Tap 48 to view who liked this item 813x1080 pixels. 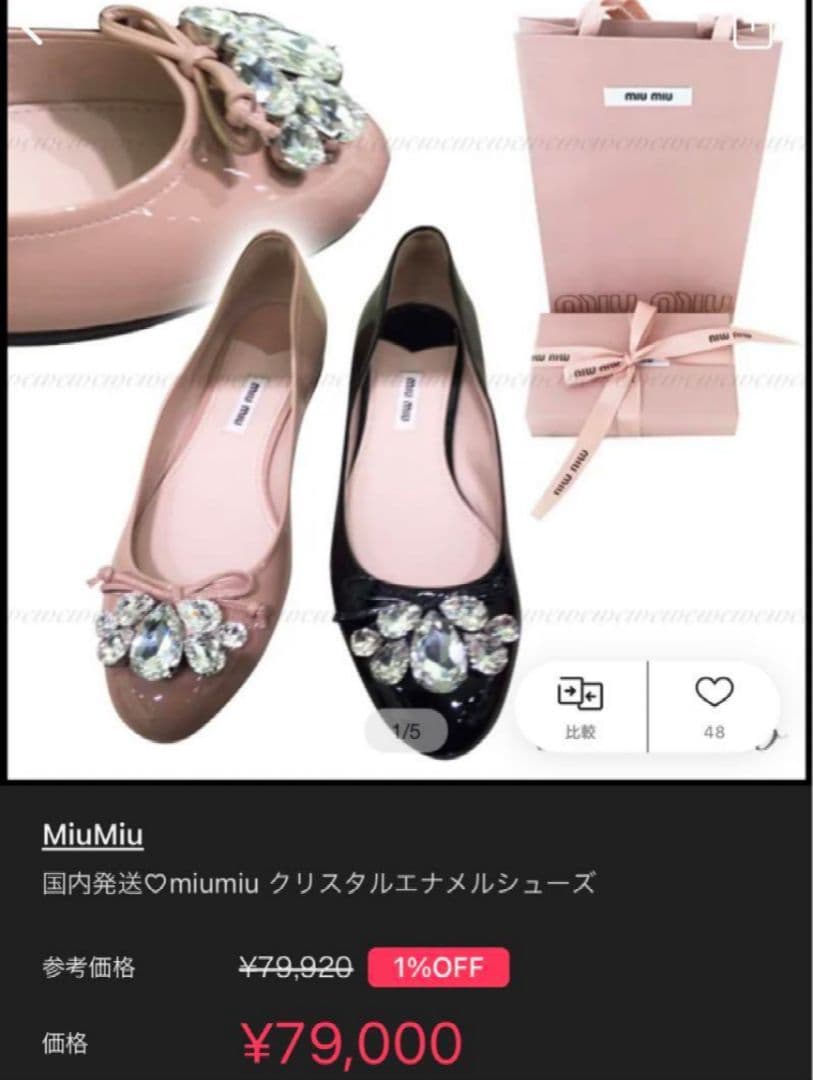tap(716, 731)
